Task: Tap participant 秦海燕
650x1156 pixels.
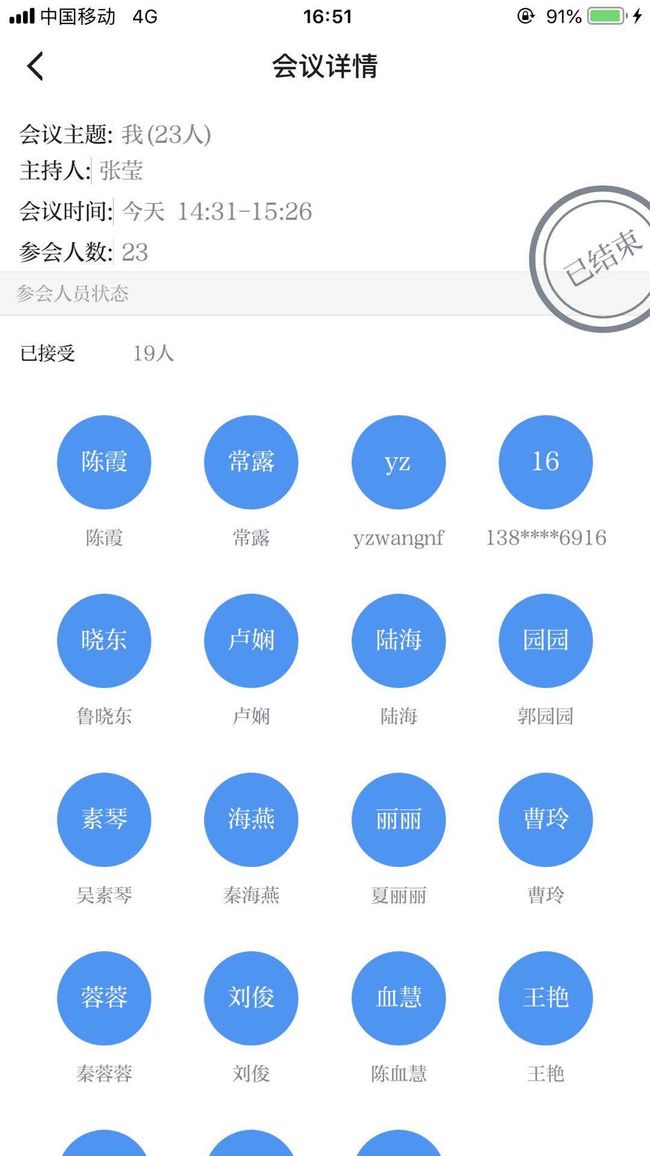Action: click(x=251, y=820)
